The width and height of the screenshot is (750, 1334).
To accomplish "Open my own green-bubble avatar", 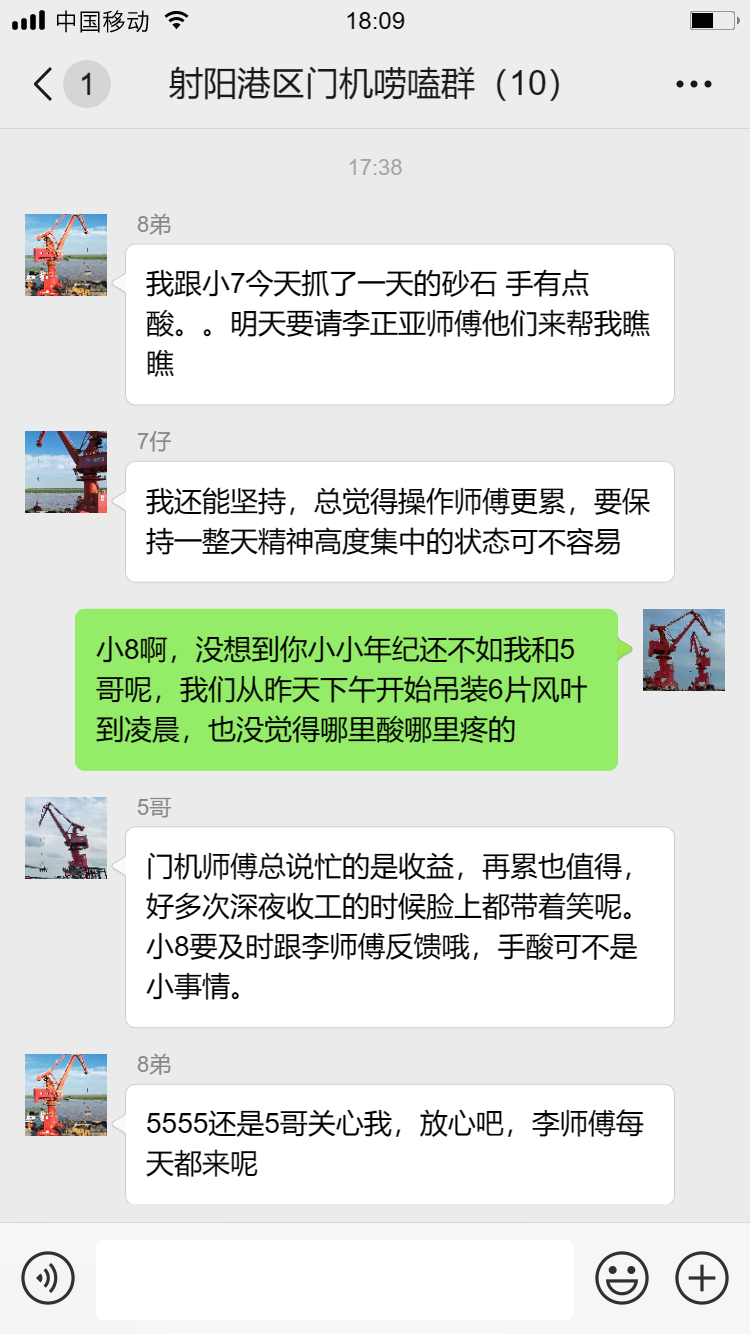I will click(x=683, y=650).
